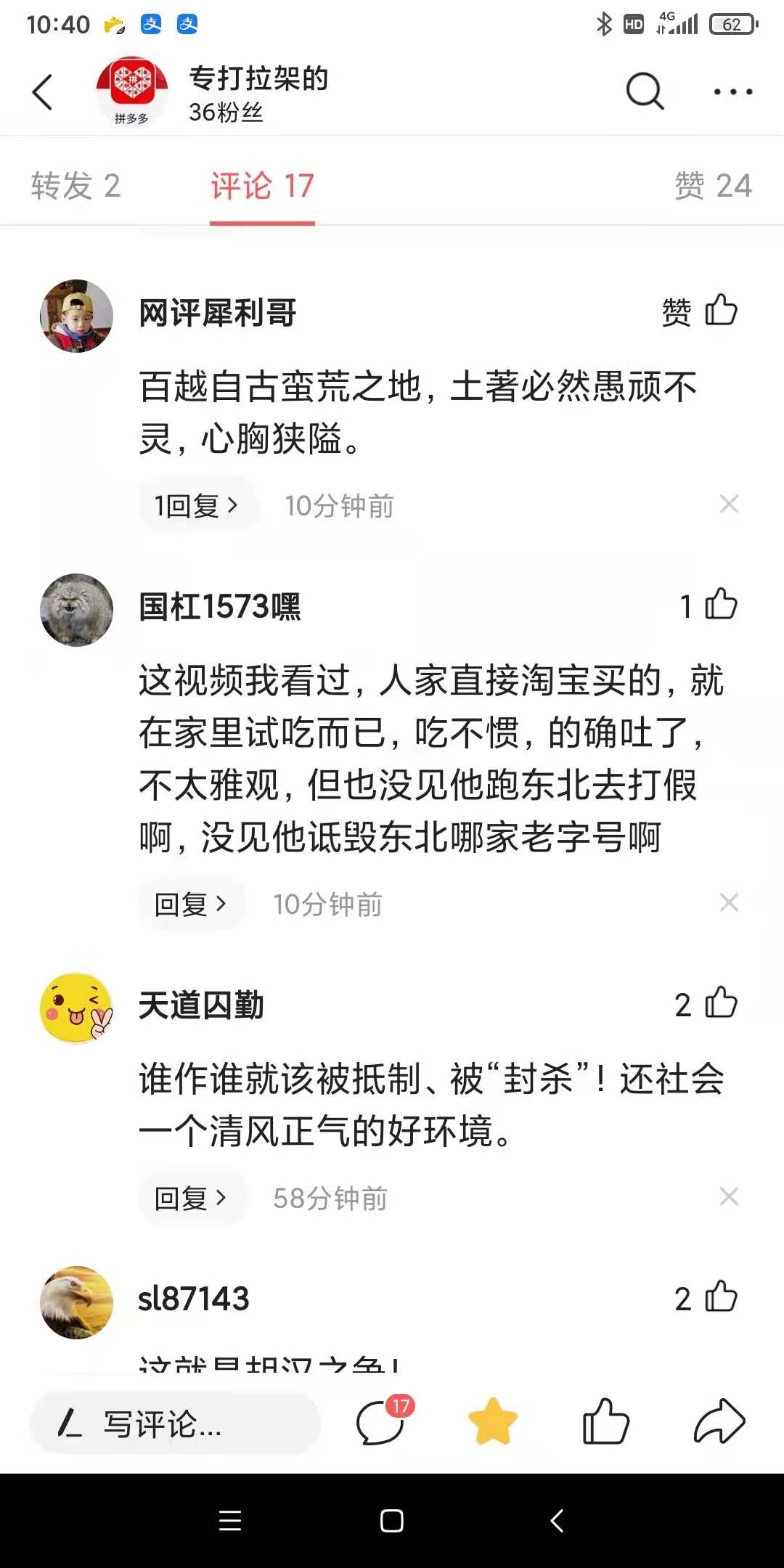
Task: Switch to the 赞 24 tab
Action: 712,186
